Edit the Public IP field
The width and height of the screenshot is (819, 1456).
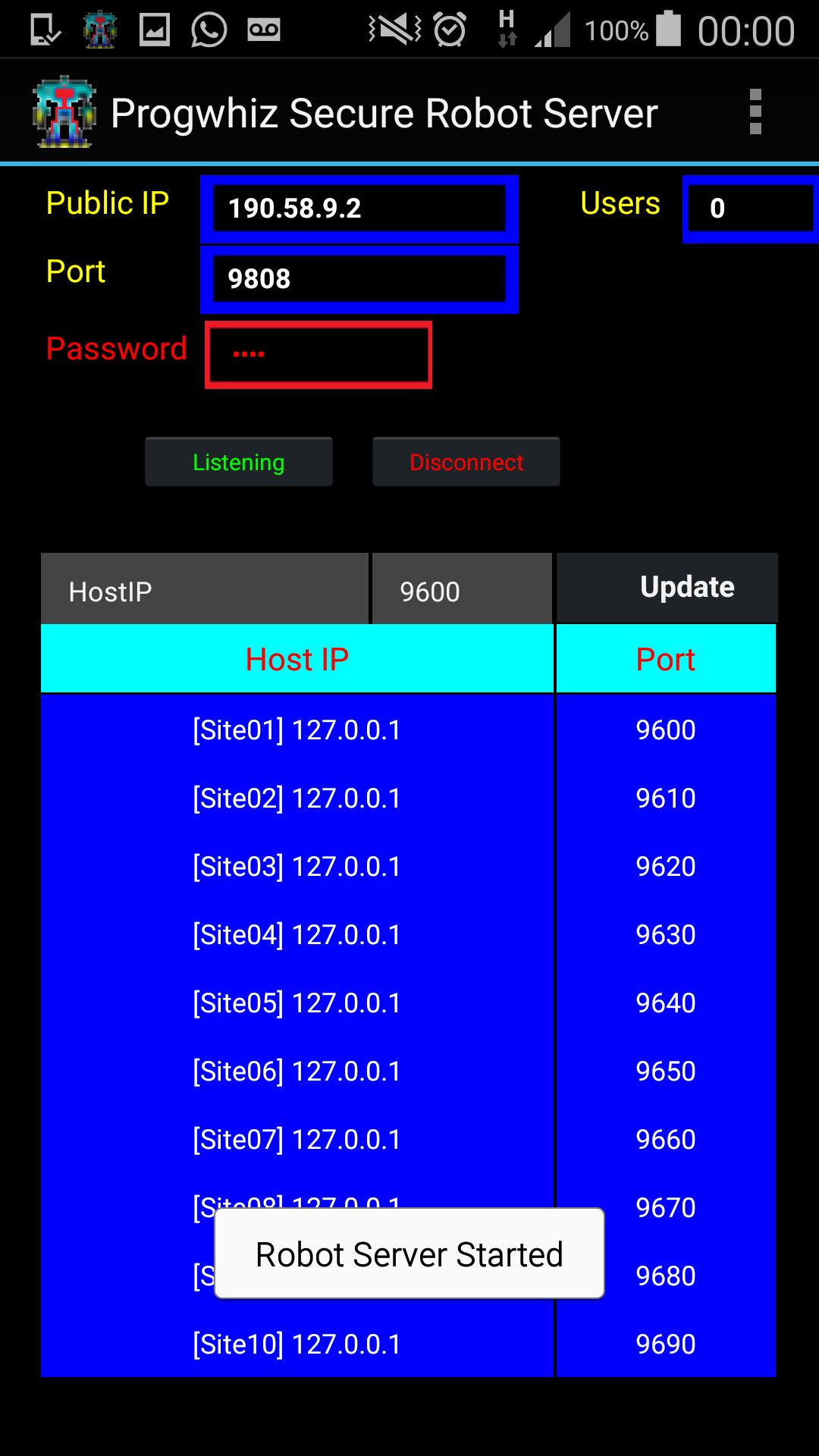(x=359, y=209)
